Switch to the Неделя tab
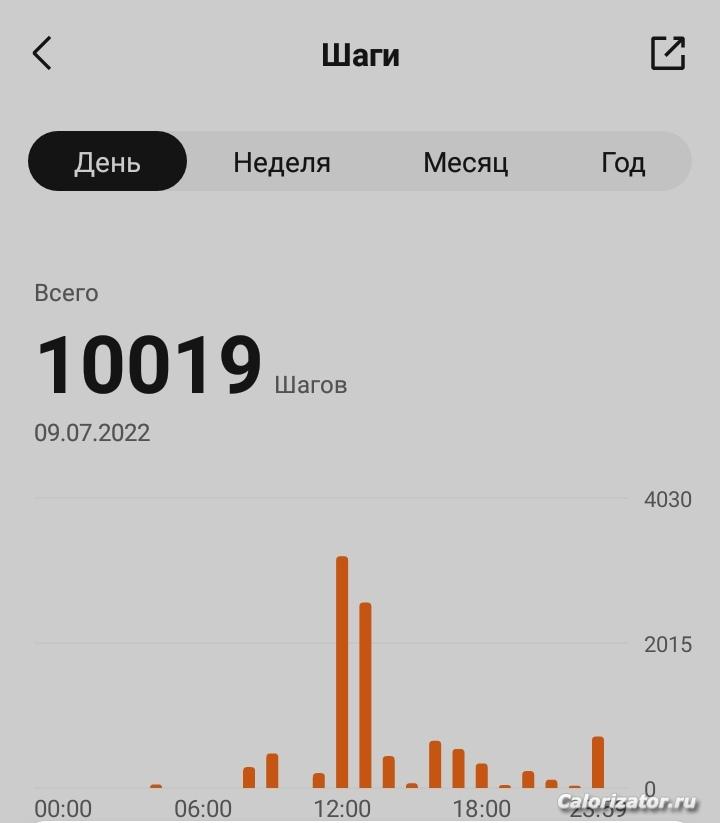 coord(282,162)
